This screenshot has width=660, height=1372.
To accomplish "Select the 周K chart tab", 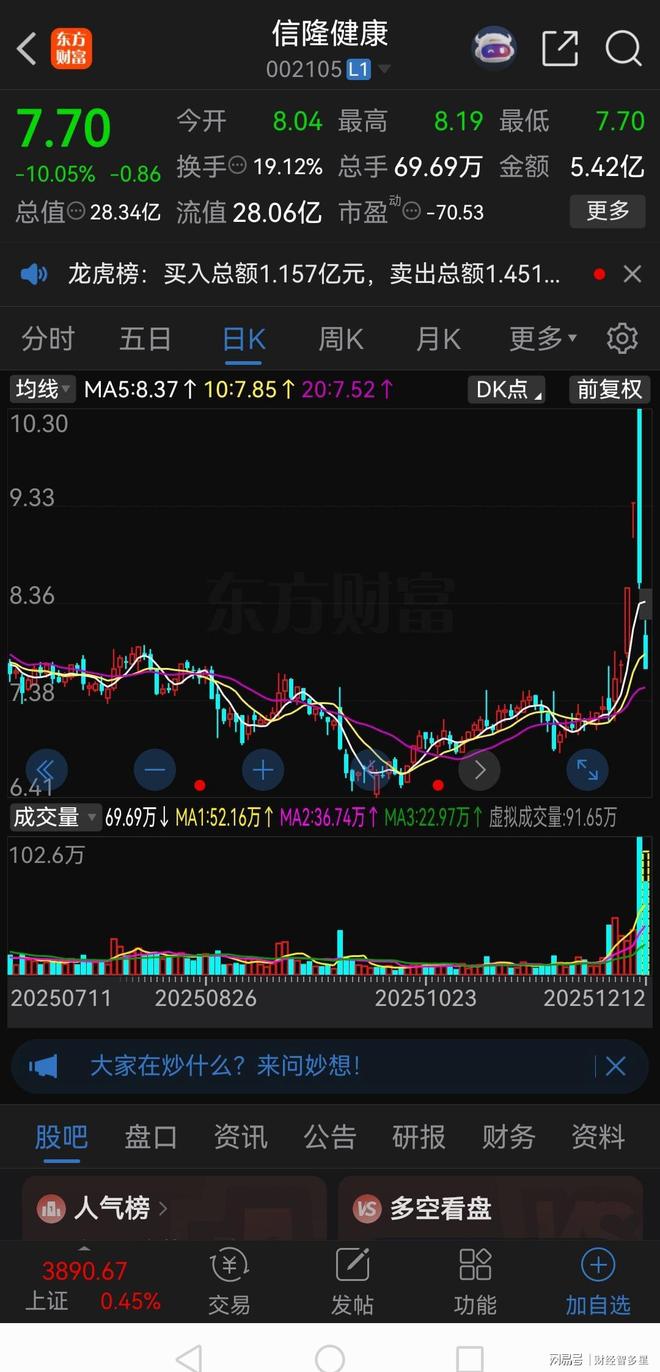I will (x=340, y=339).
